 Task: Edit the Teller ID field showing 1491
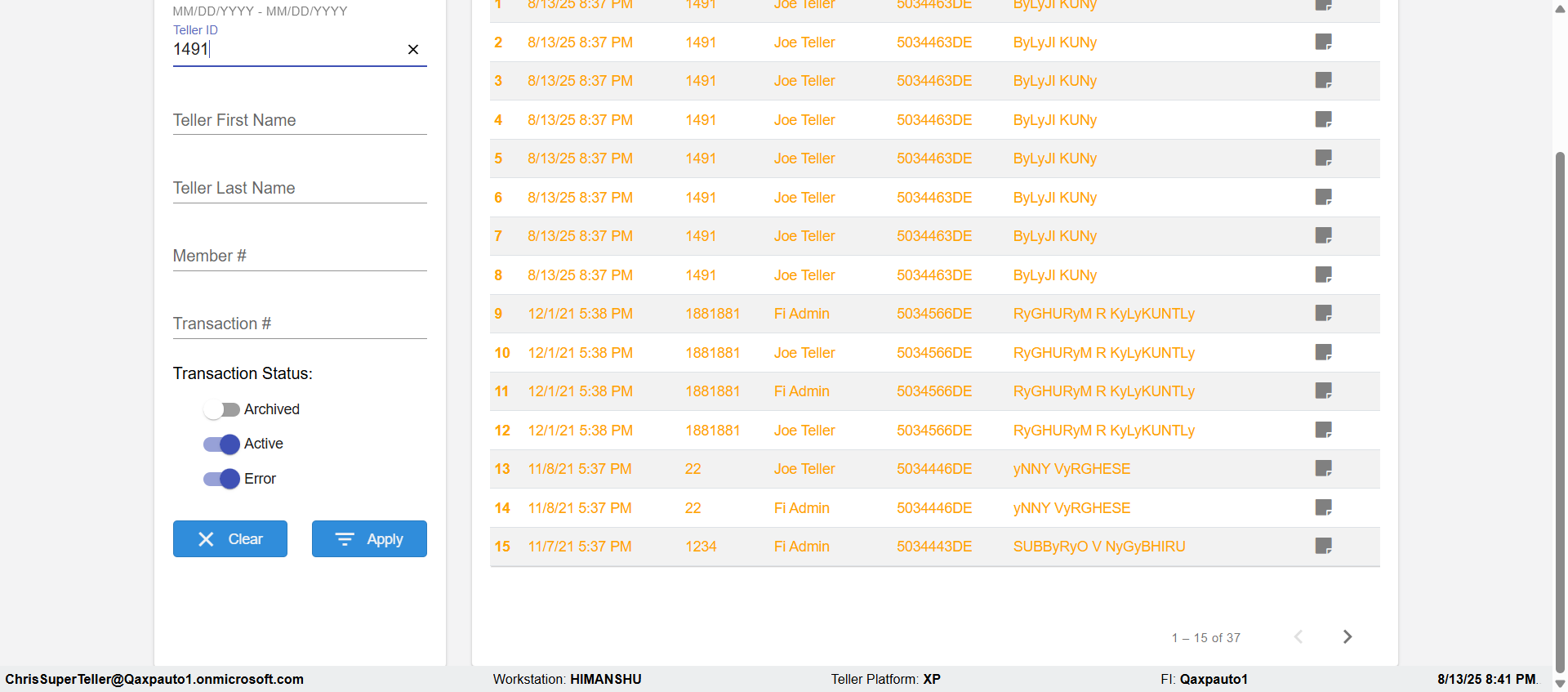(286, 50)
